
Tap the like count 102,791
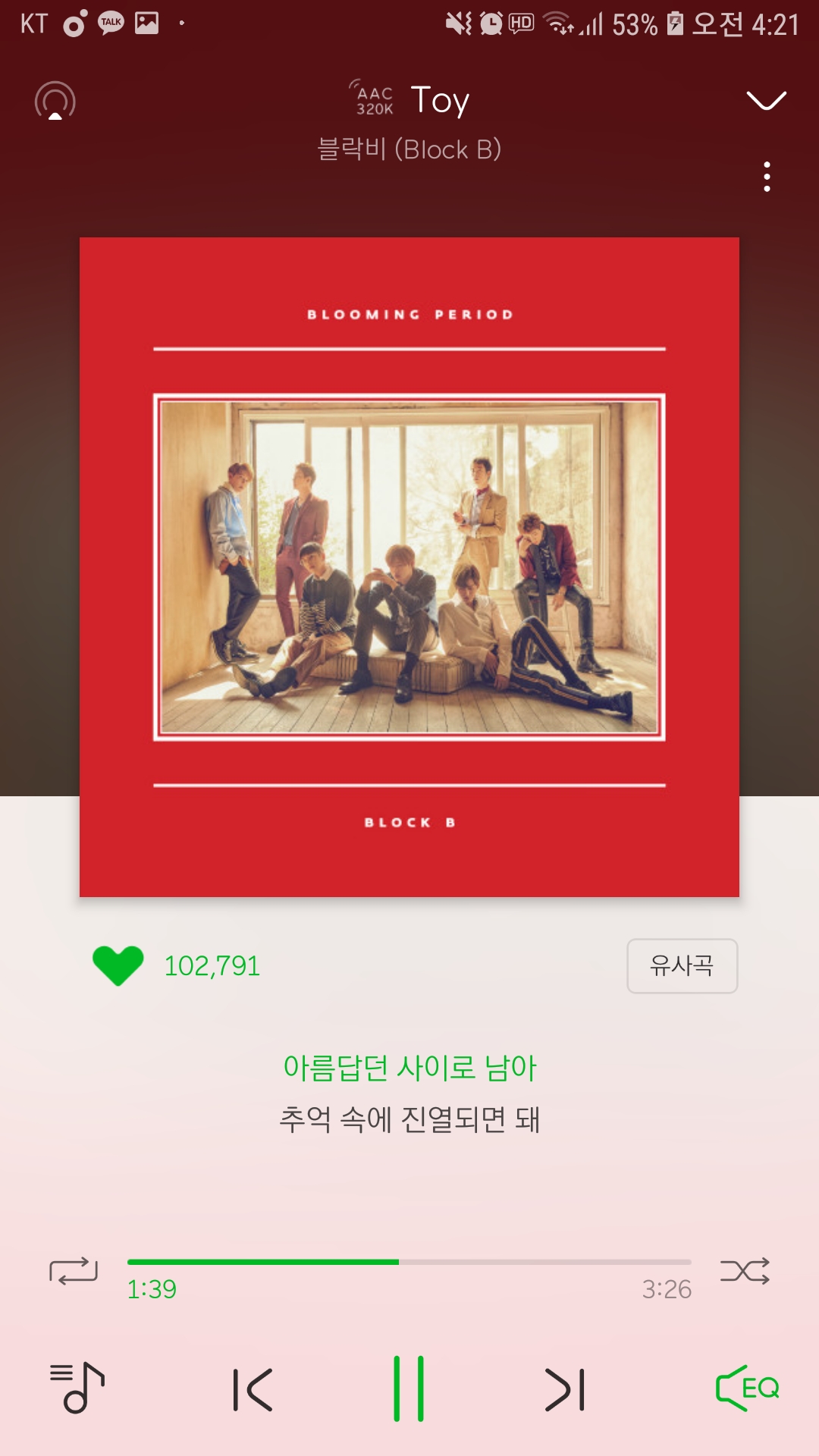click(211, 965)
